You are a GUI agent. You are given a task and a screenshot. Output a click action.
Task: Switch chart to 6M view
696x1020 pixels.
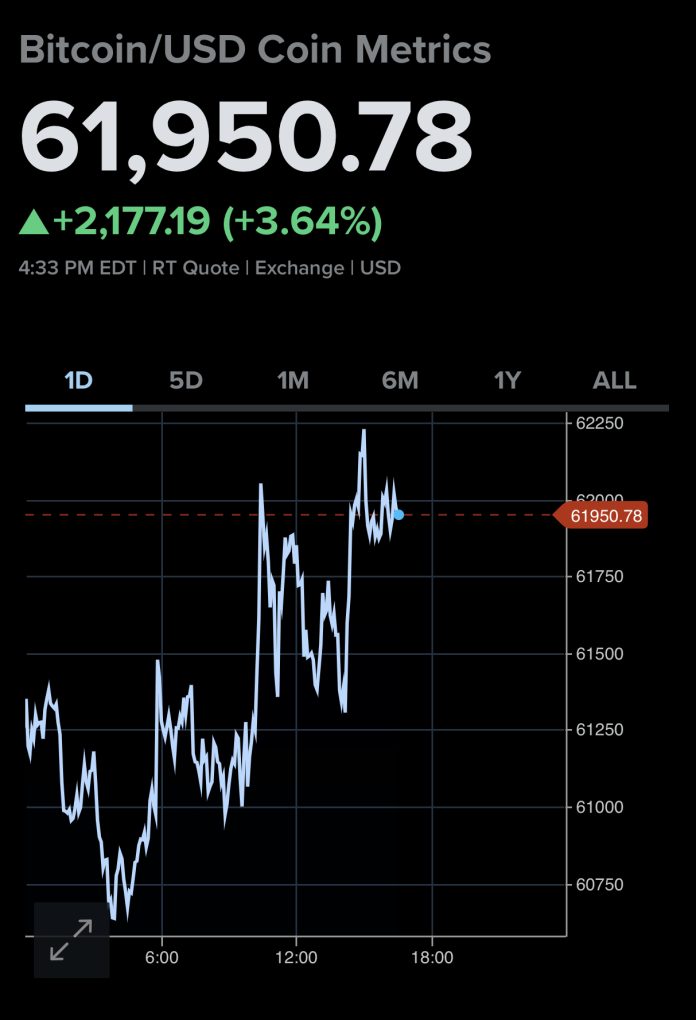click(x=400, y=381)
